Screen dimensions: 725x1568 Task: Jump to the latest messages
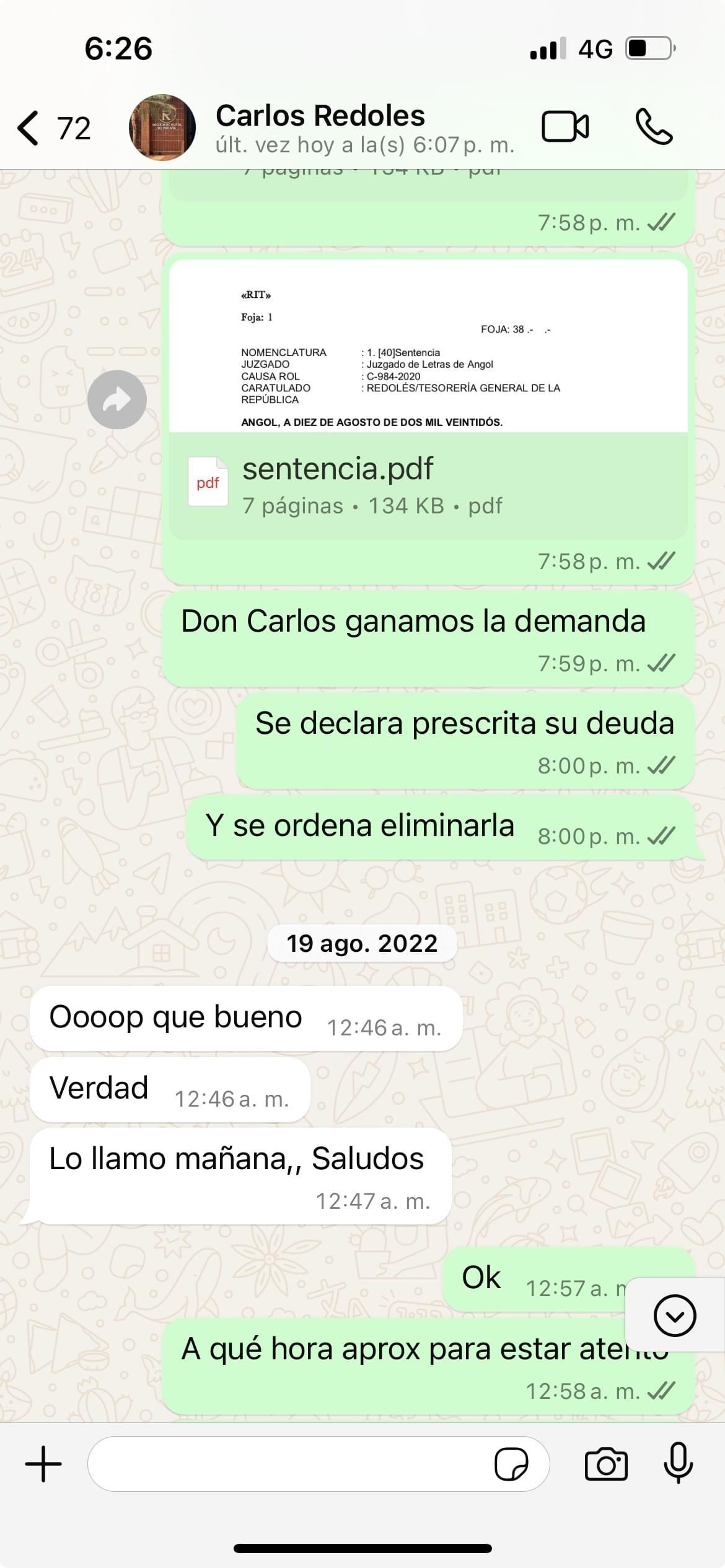coord(674,1316)
